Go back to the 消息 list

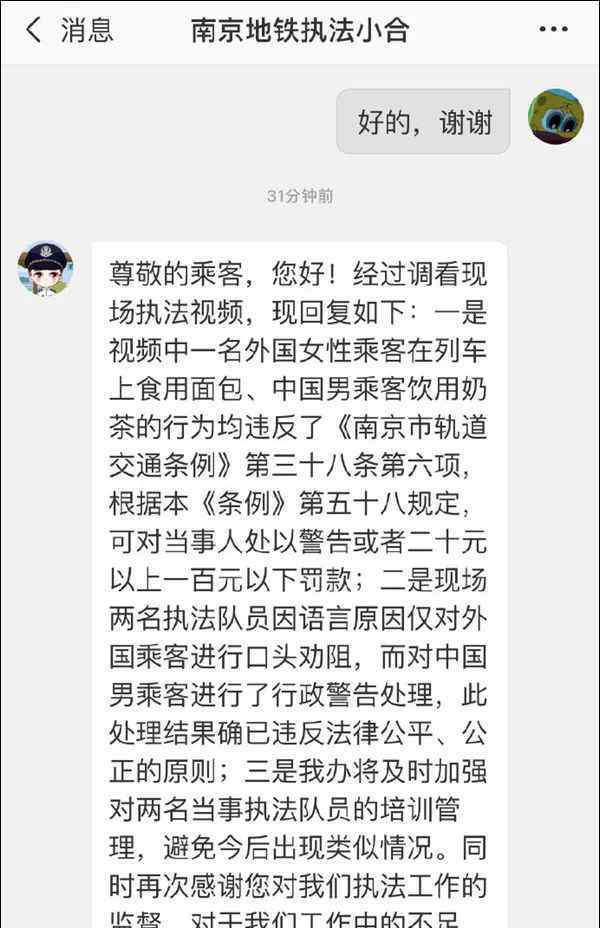click(x=68, y=31)
